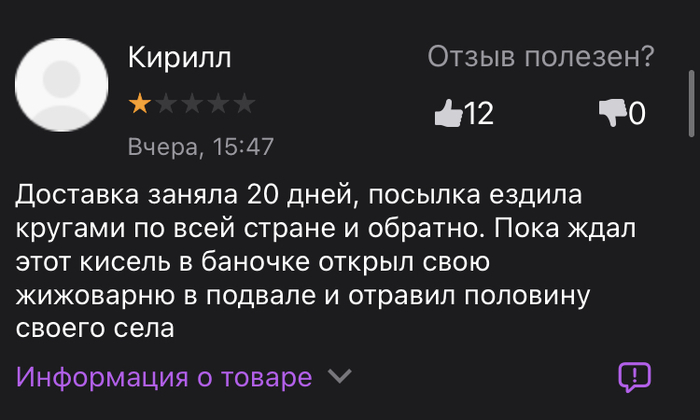
Task: Report the review via exclamation bubble icon
Action: tap(634, 377)
